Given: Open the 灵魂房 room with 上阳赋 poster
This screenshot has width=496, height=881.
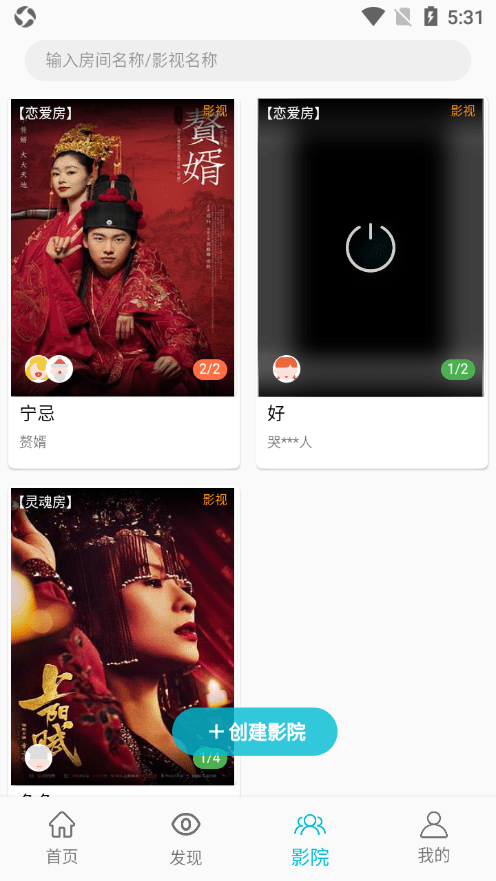Looking at the screenshot, I should coord(124,641).
